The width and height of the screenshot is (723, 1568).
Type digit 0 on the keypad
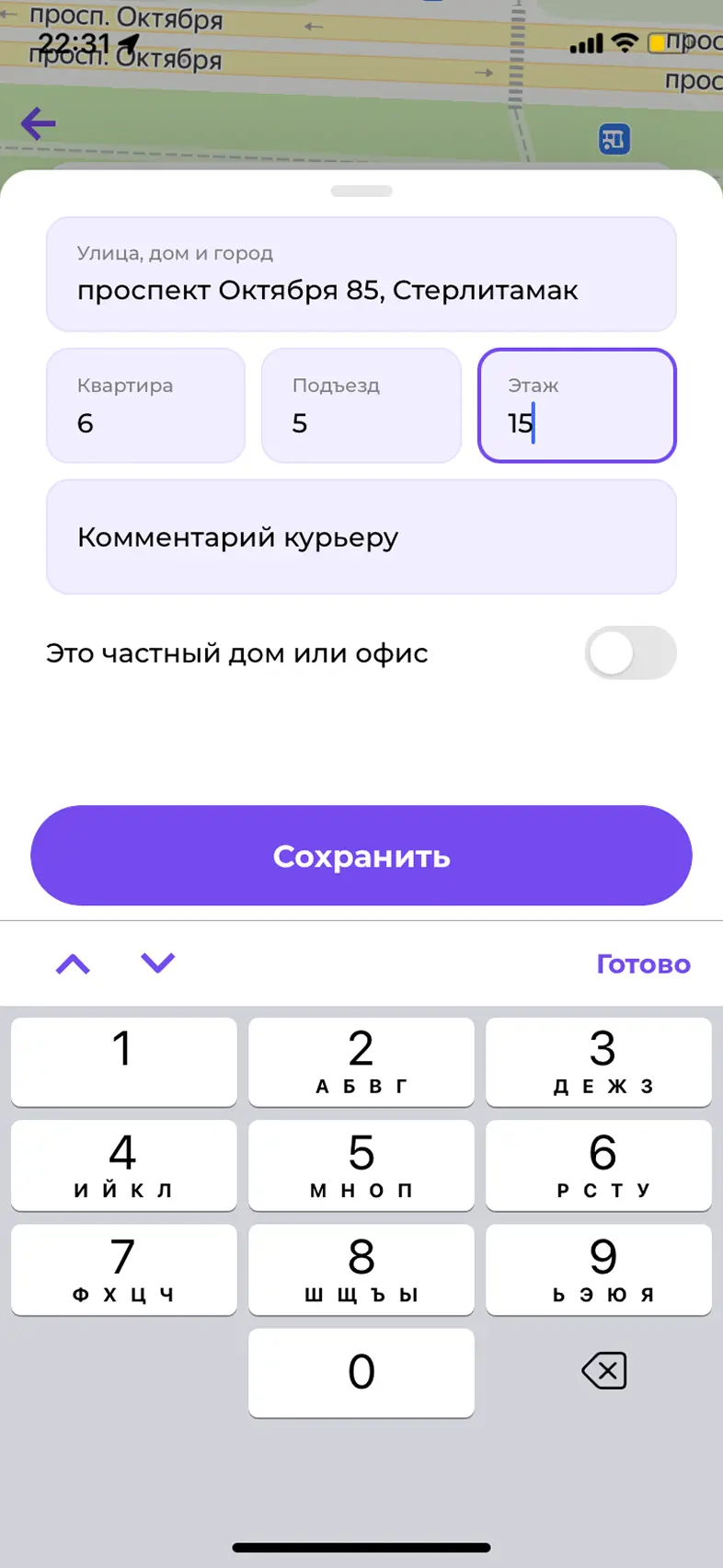(x=361, y=1372)
